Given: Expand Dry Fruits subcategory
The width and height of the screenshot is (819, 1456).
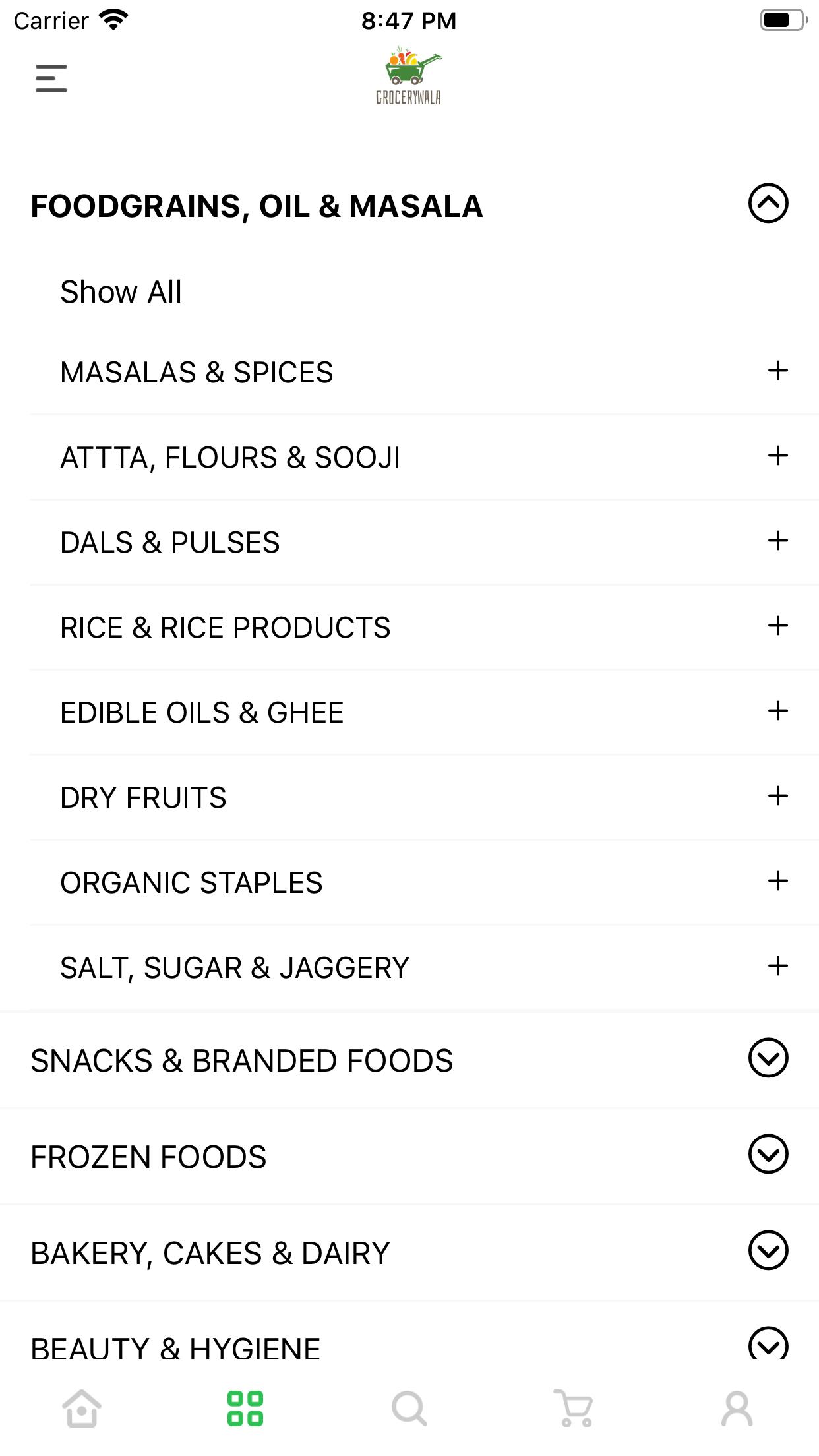Looking at the screenshot, I should coord(778,796).
